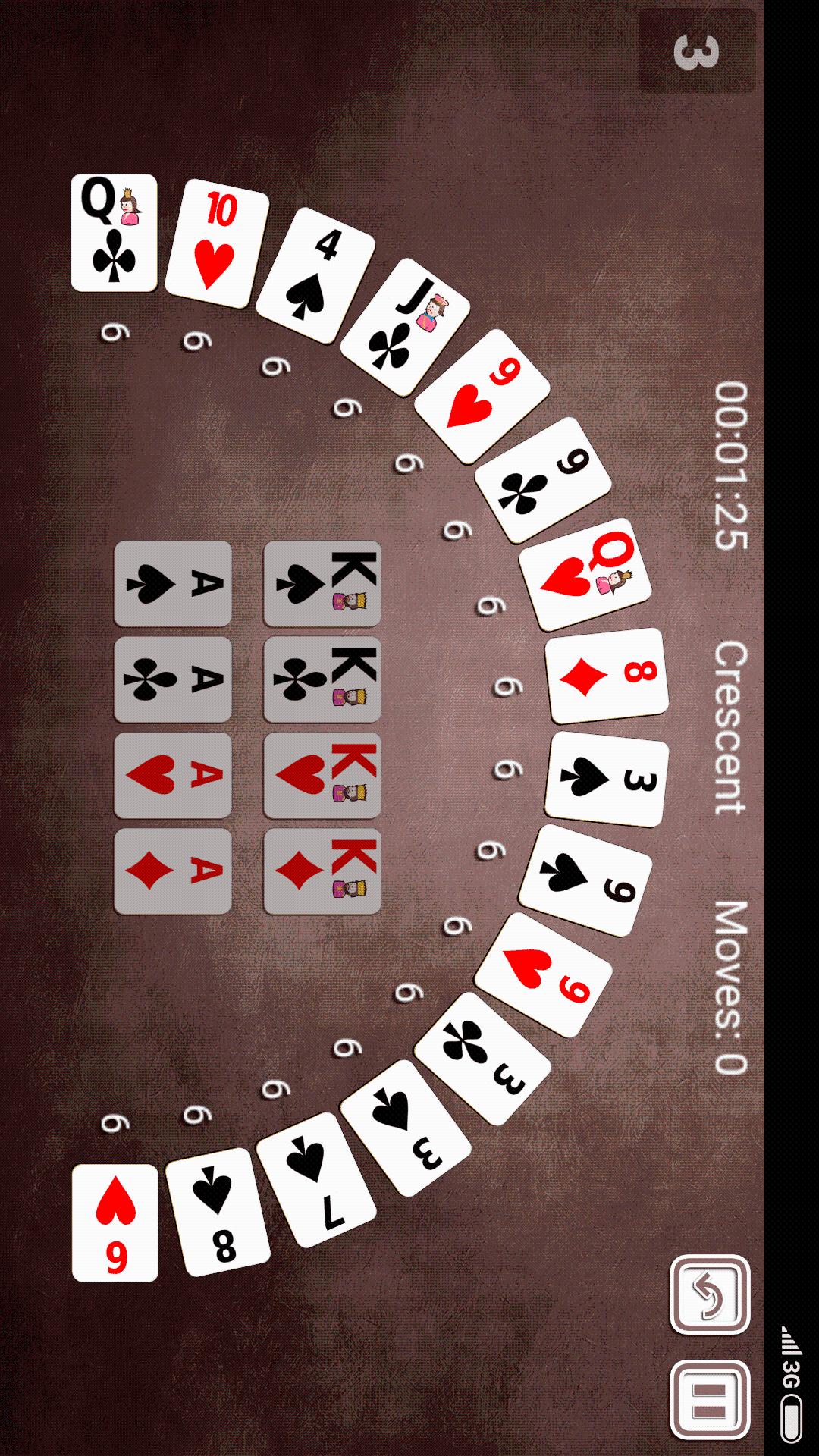The width and height of the screenshot is (819, 1456).
Task: Tap the ace of diamonds foundation
Action: (x=173, y=871)
